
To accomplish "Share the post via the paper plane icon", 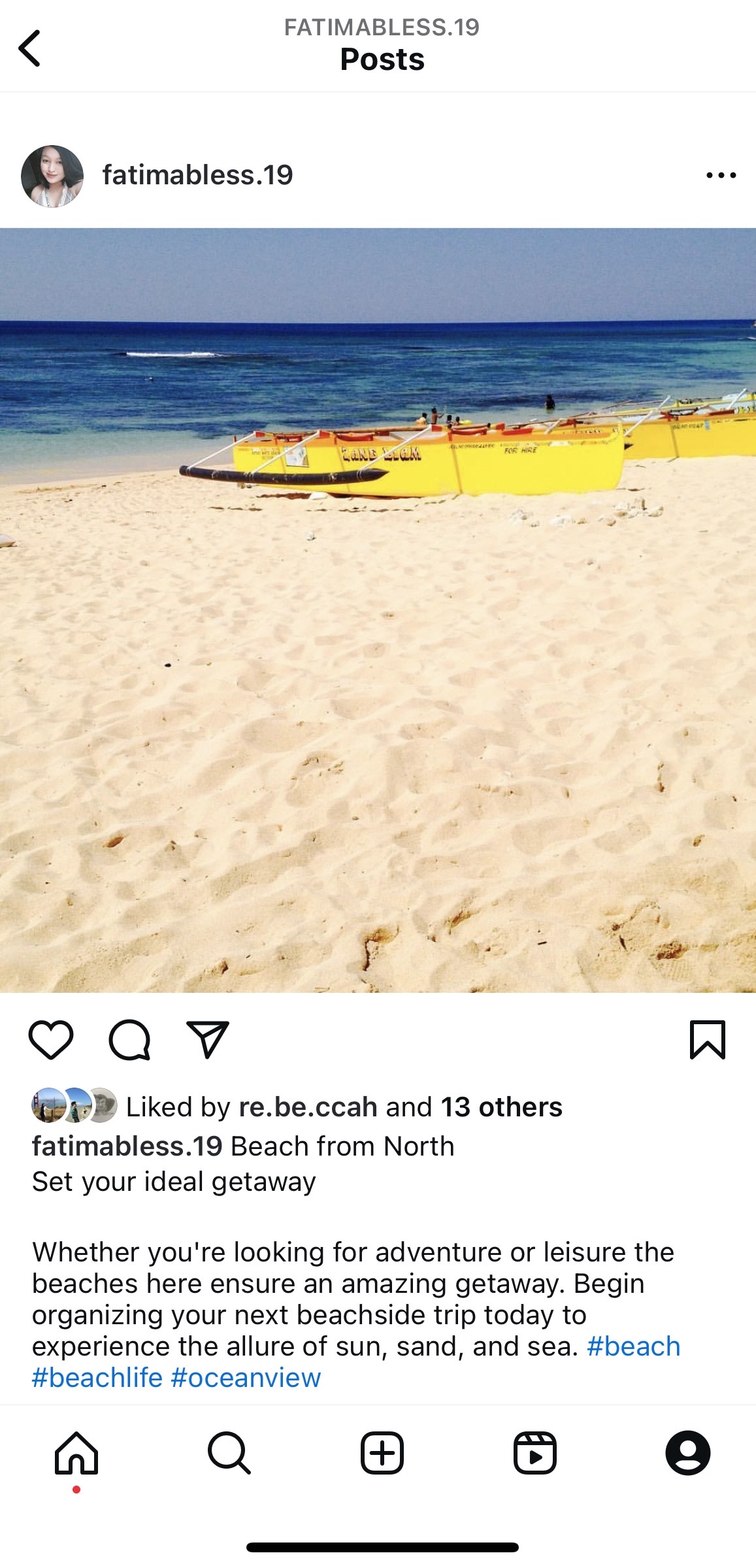I will click(208, 1039).
